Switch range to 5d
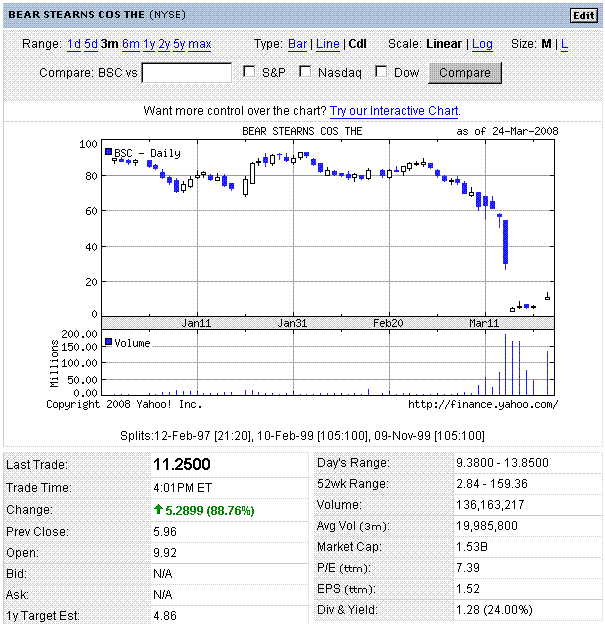The image size is (605, 624). (91, 44)
